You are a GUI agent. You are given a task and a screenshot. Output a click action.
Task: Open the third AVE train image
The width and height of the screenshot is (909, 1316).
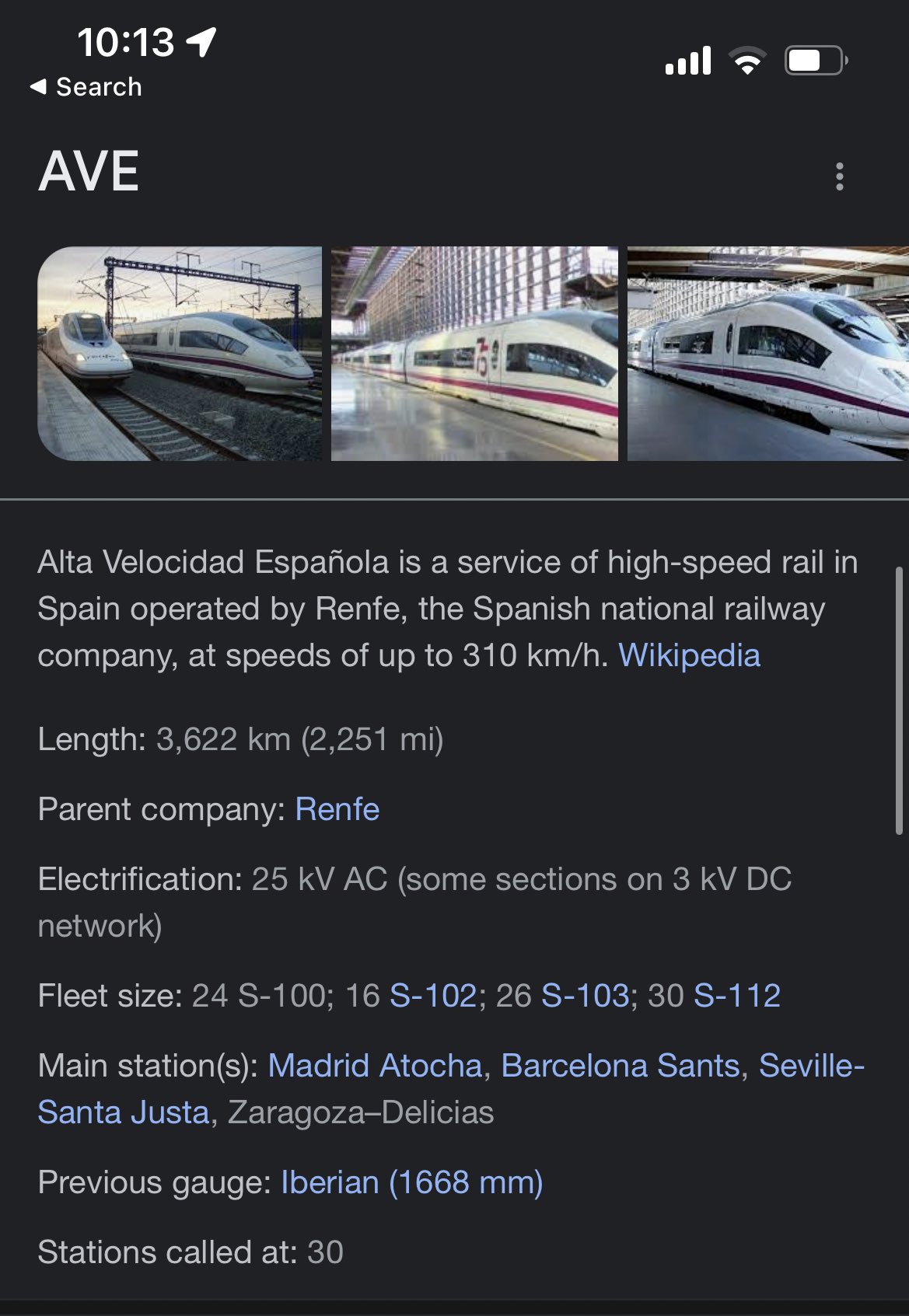[767, 354]
